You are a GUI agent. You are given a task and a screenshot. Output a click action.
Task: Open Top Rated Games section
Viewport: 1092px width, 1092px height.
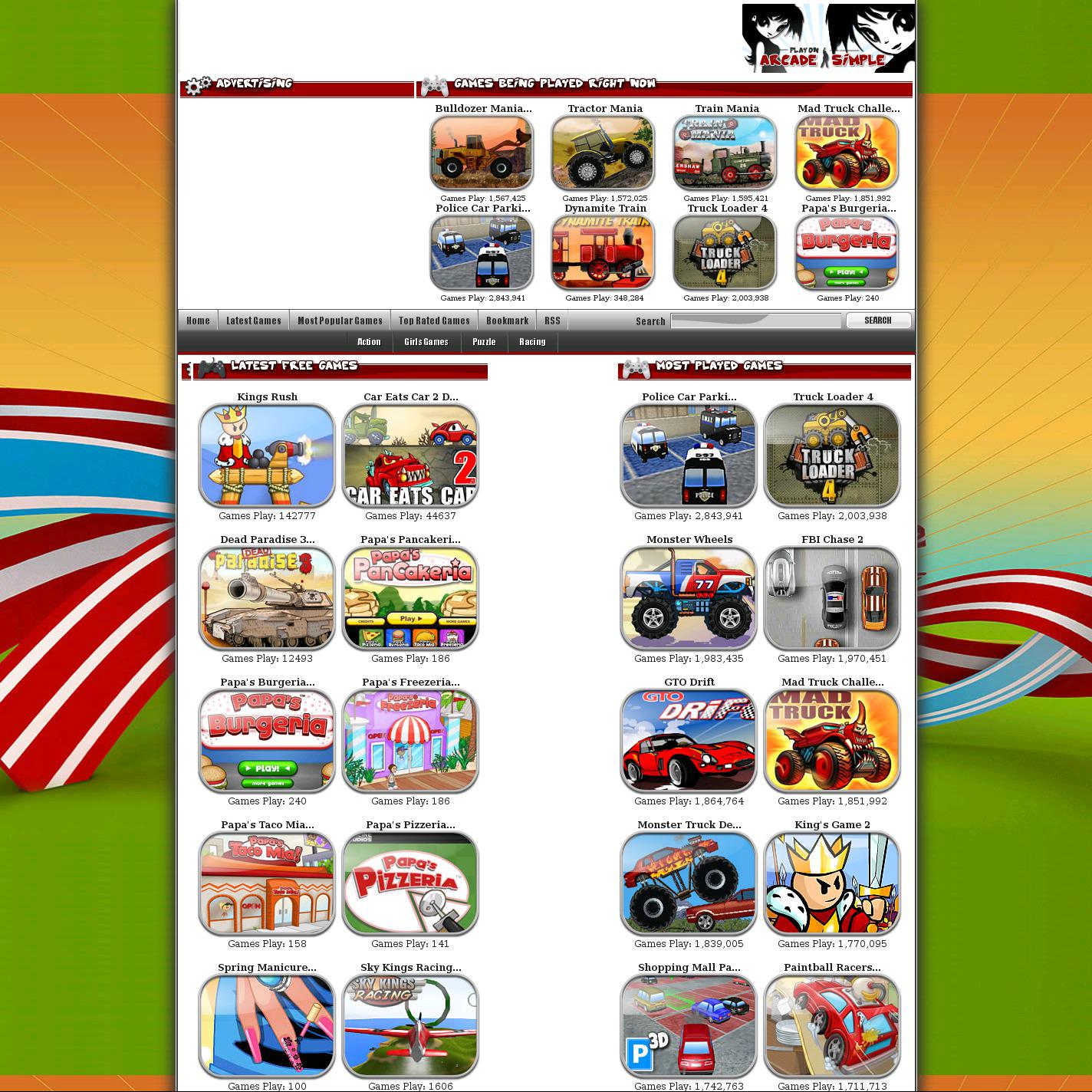(434, 321)
